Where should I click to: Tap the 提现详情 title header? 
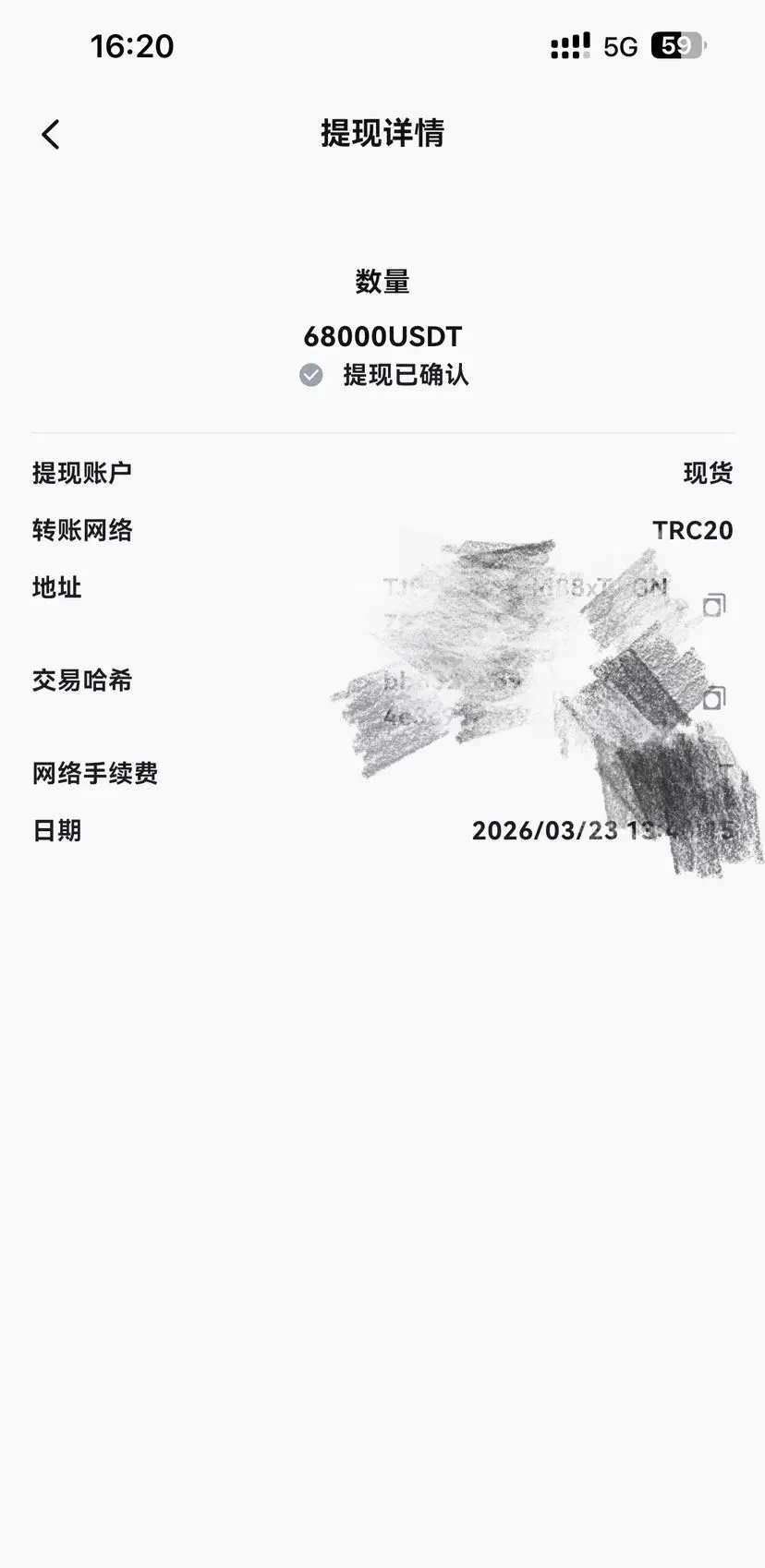[x=382, y=134]
